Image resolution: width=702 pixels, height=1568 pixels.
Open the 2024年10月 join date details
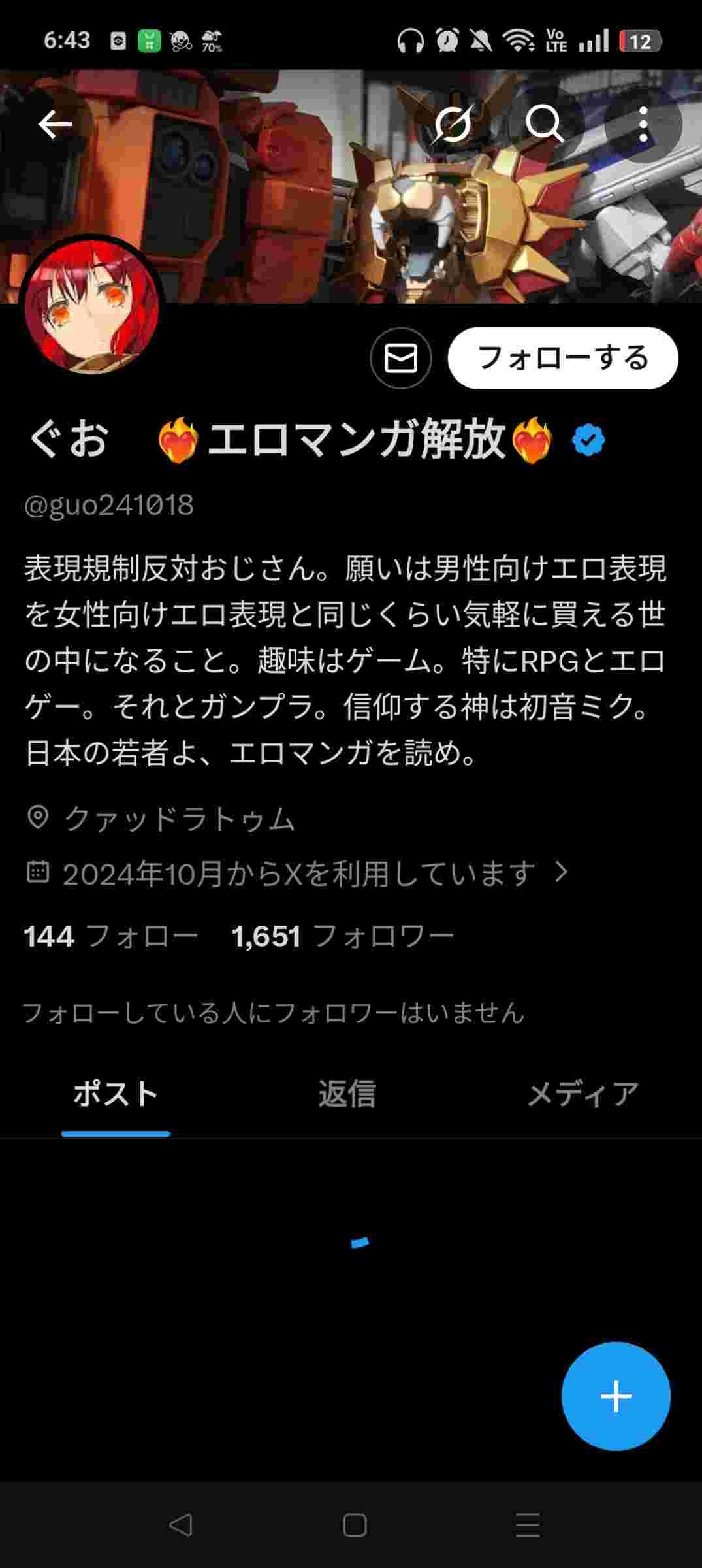click(x=298, y=873)
